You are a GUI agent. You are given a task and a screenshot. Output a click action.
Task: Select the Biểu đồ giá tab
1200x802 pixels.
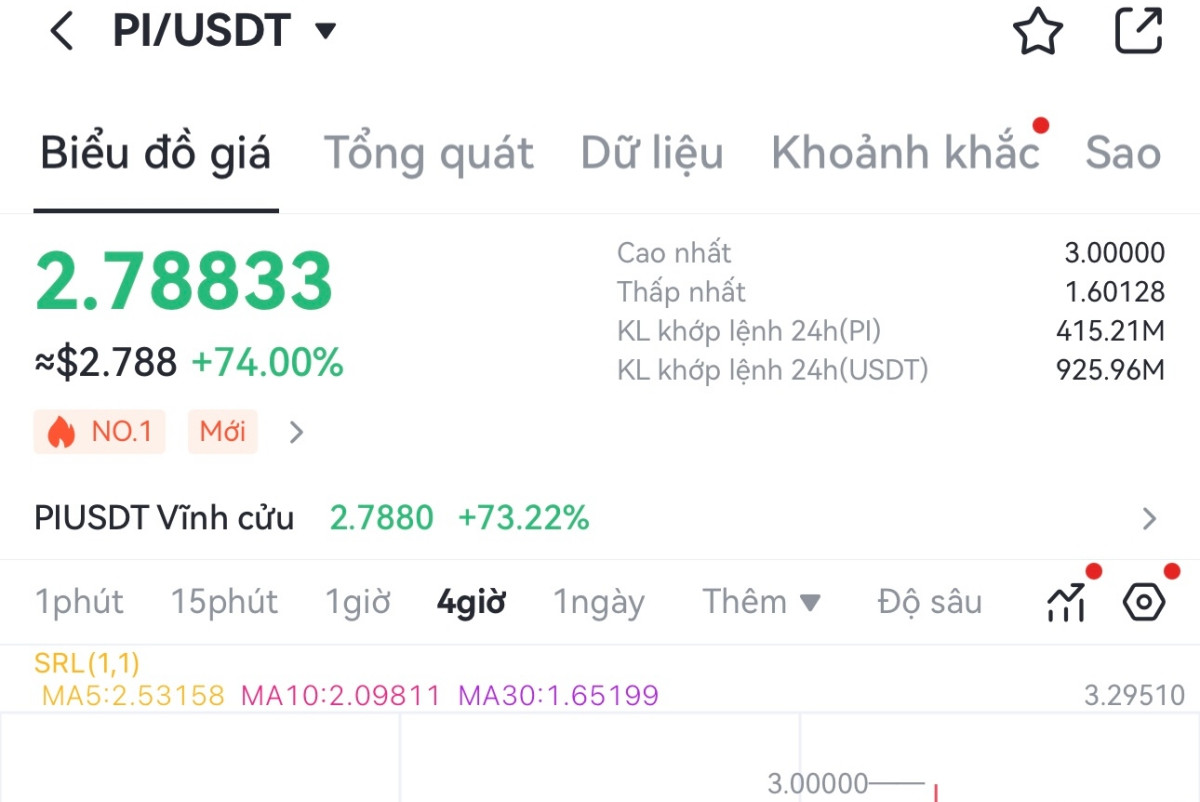pyautogui.click(x=156, y=153)
